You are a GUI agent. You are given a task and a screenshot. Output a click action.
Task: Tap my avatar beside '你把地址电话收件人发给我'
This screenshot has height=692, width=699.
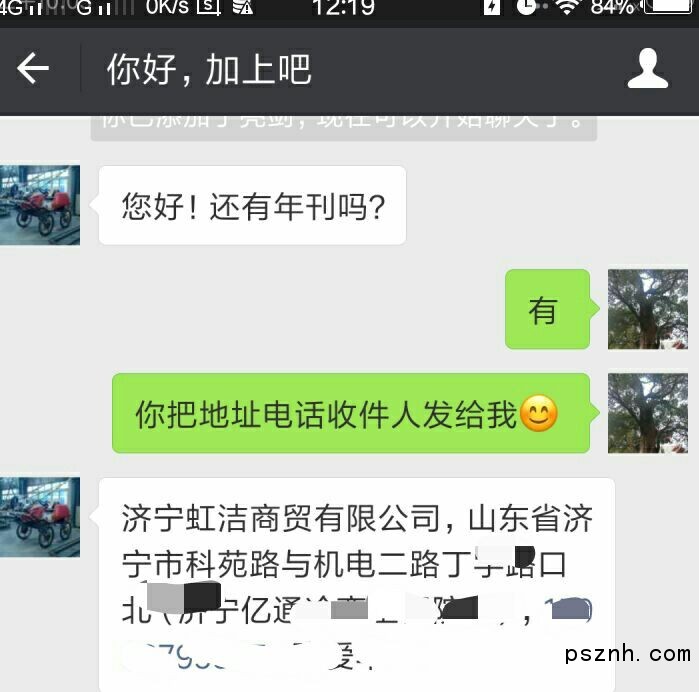pyautogui.click(x=648, y=413)
